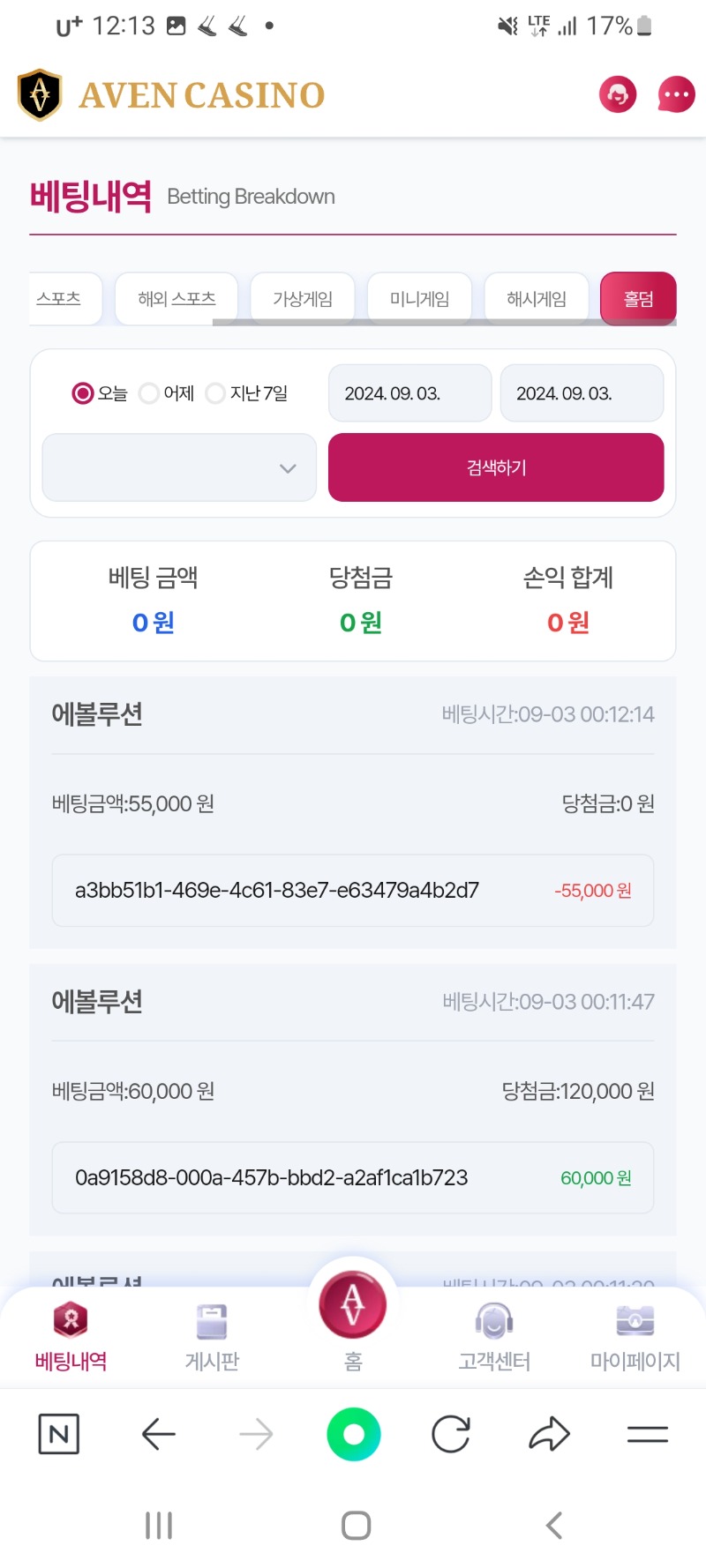Tap the 검색하기 search button
Viewport: 706px width, 1568px height.
496,467
